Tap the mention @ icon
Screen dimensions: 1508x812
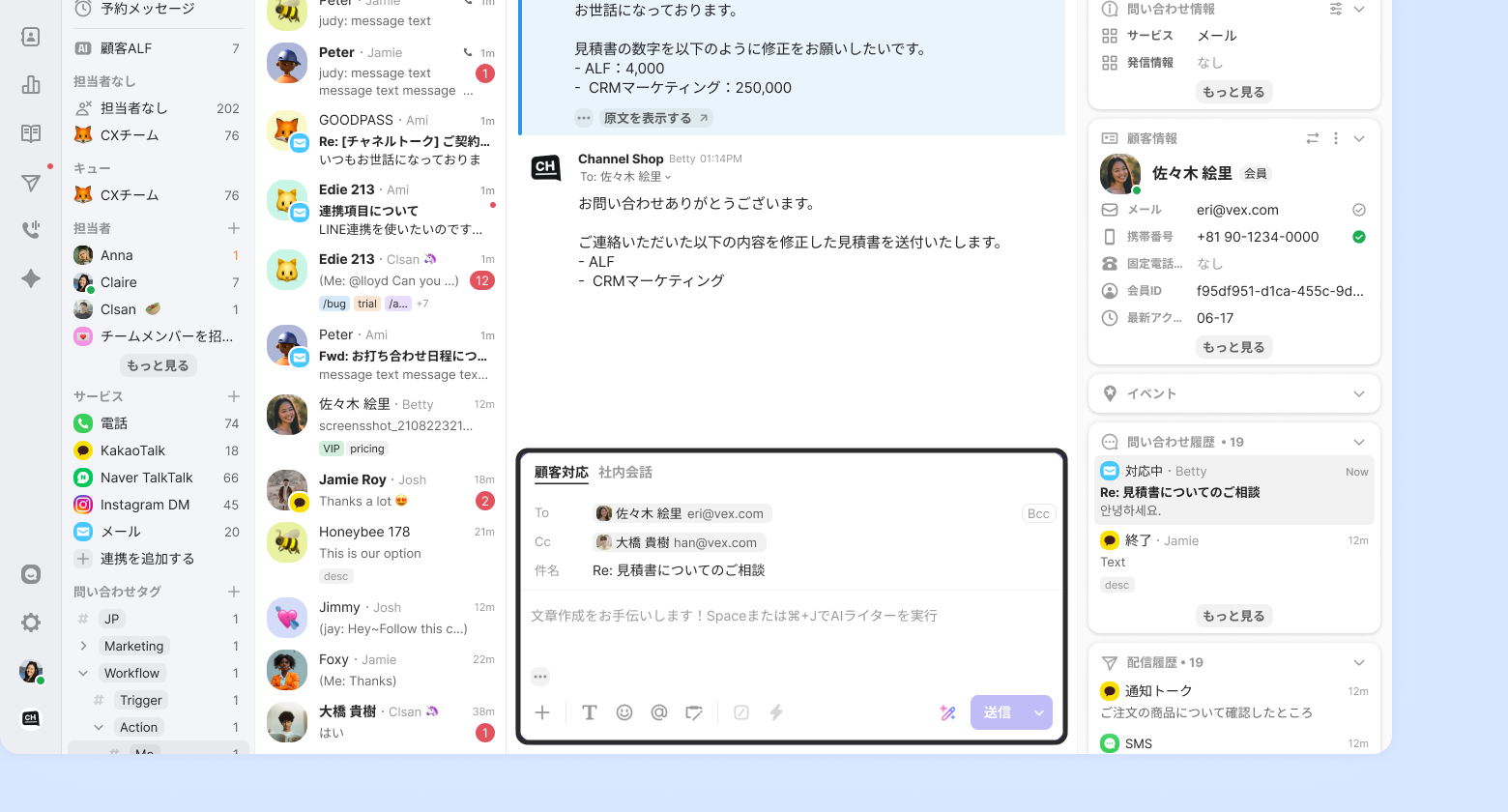coord(659,712)
